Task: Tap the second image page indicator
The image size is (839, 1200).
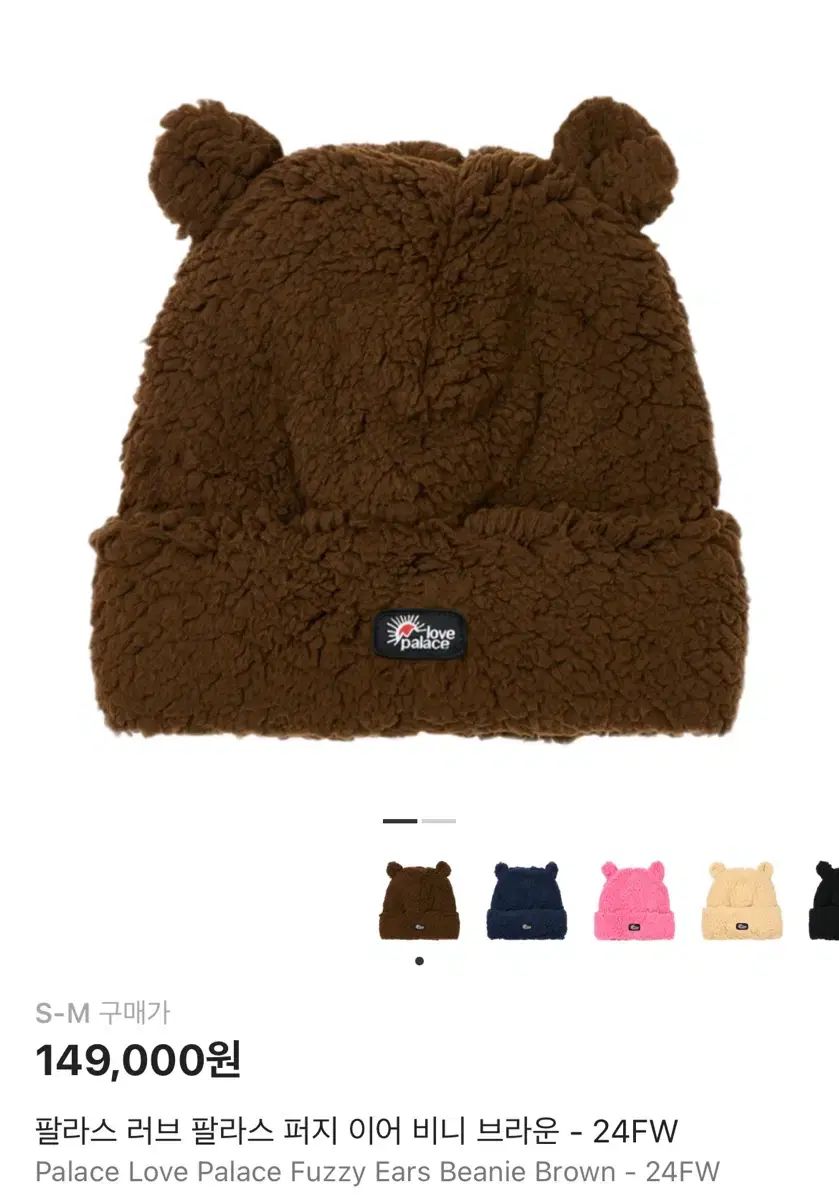Action: [x=438, y=821]
